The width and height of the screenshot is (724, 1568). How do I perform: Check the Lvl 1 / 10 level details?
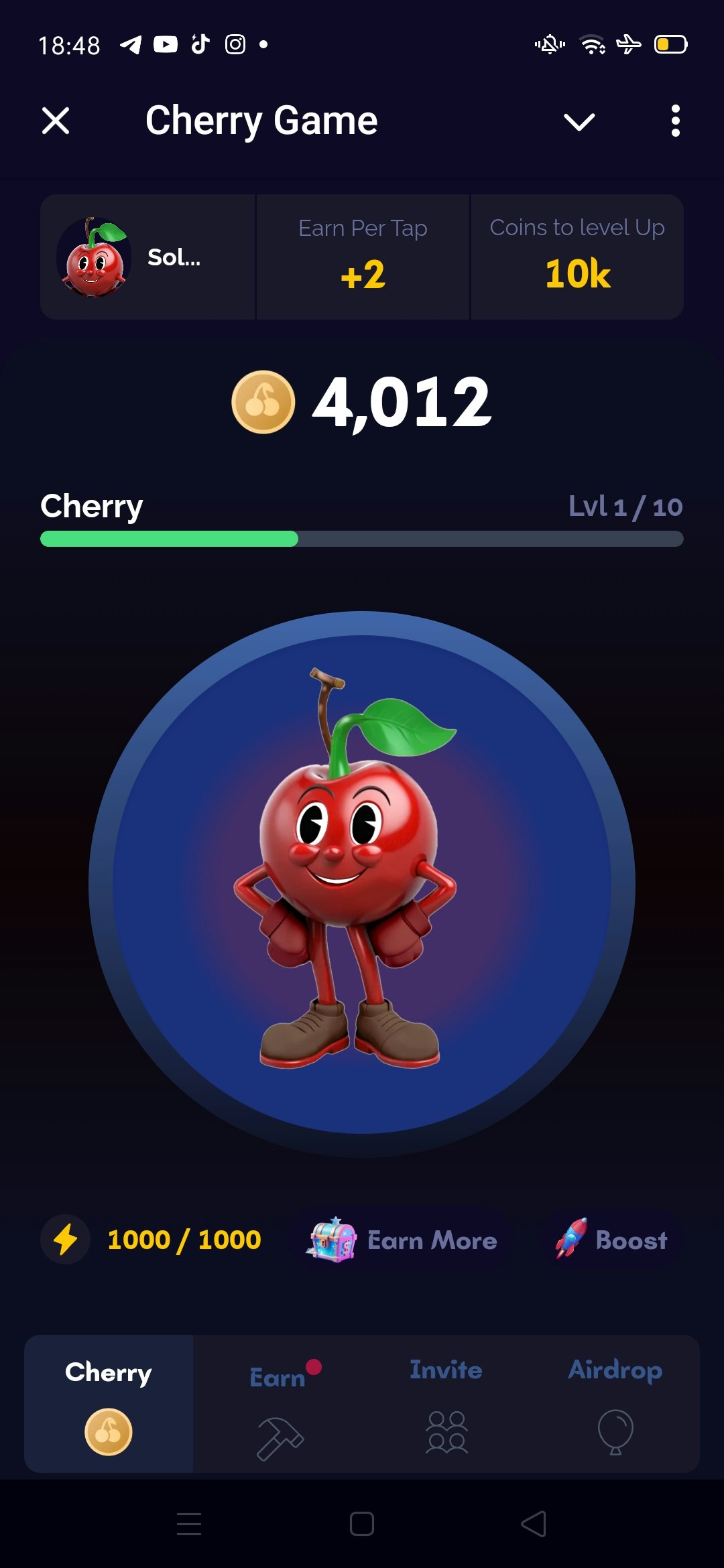point(625,507)
